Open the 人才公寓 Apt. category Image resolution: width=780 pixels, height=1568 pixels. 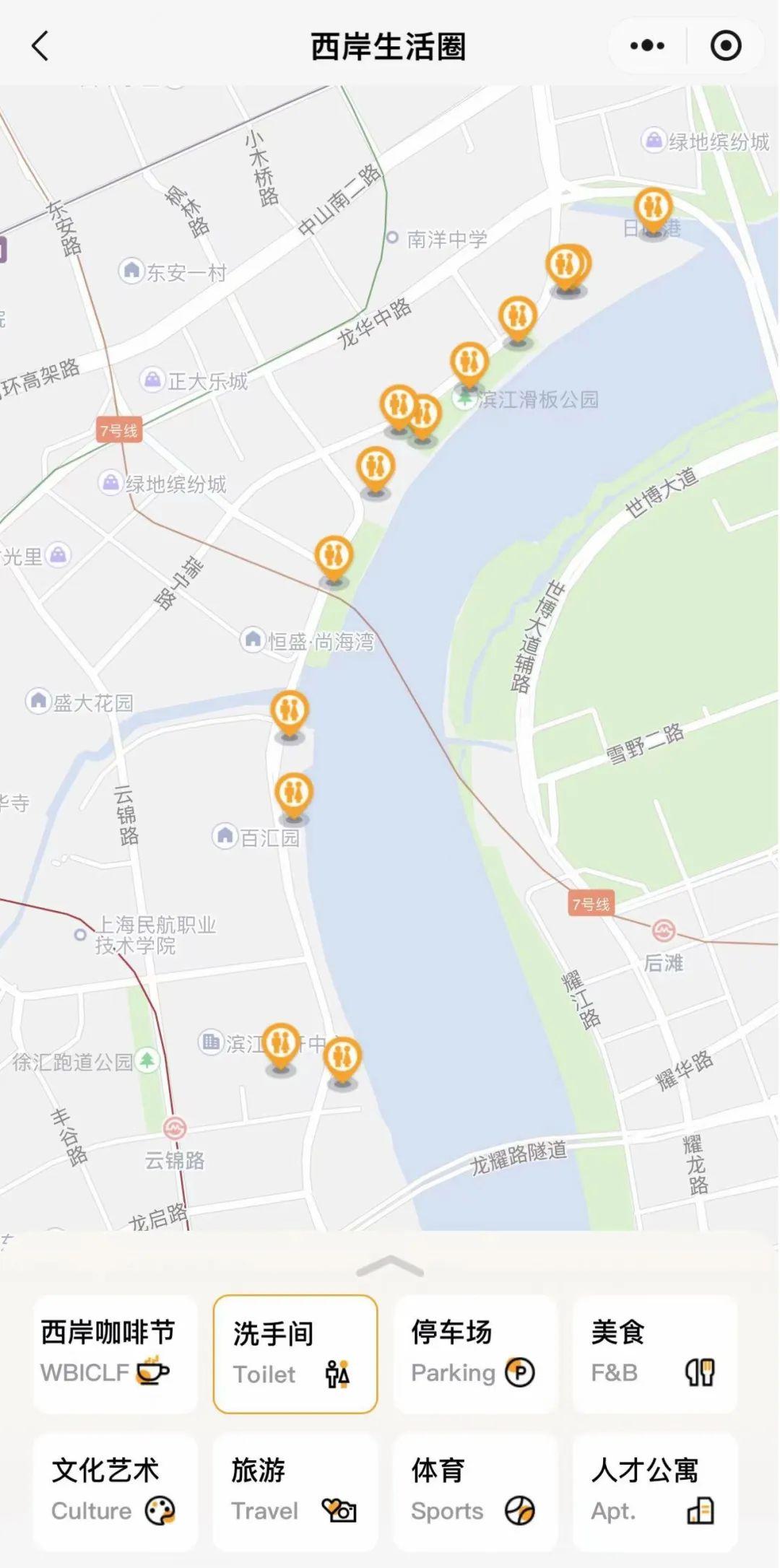pos(654,1491)
